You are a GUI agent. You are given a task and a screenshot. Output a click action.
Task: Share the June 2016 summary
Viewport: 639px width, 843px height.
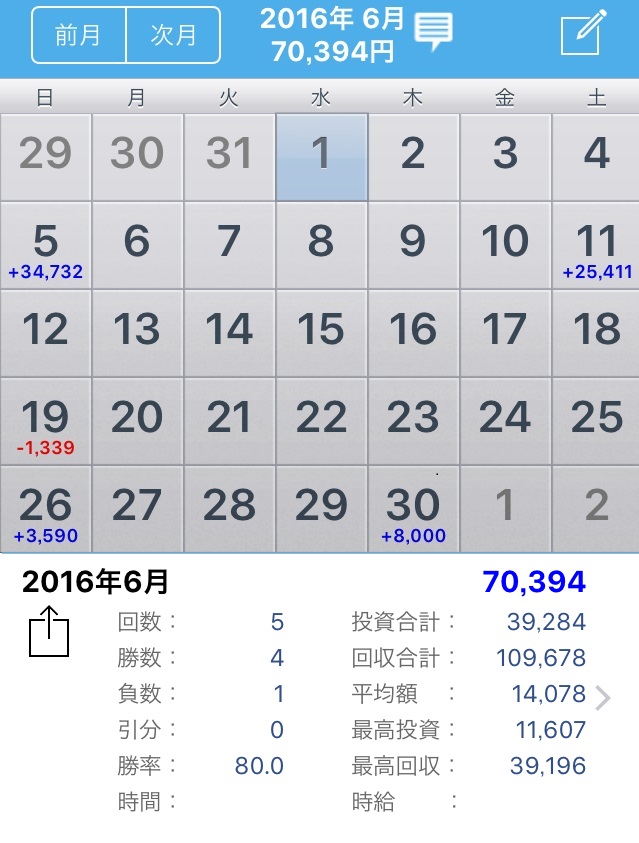49,634
